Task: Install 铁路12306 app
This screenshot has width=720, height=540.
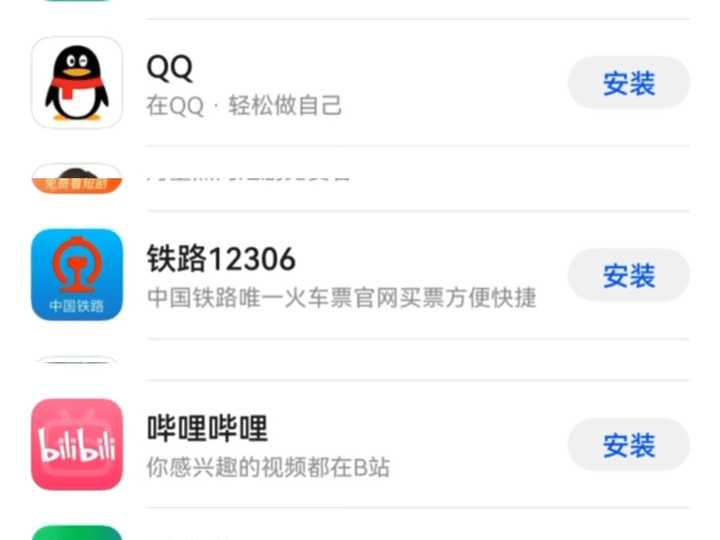Action: (x=628, y=275)
